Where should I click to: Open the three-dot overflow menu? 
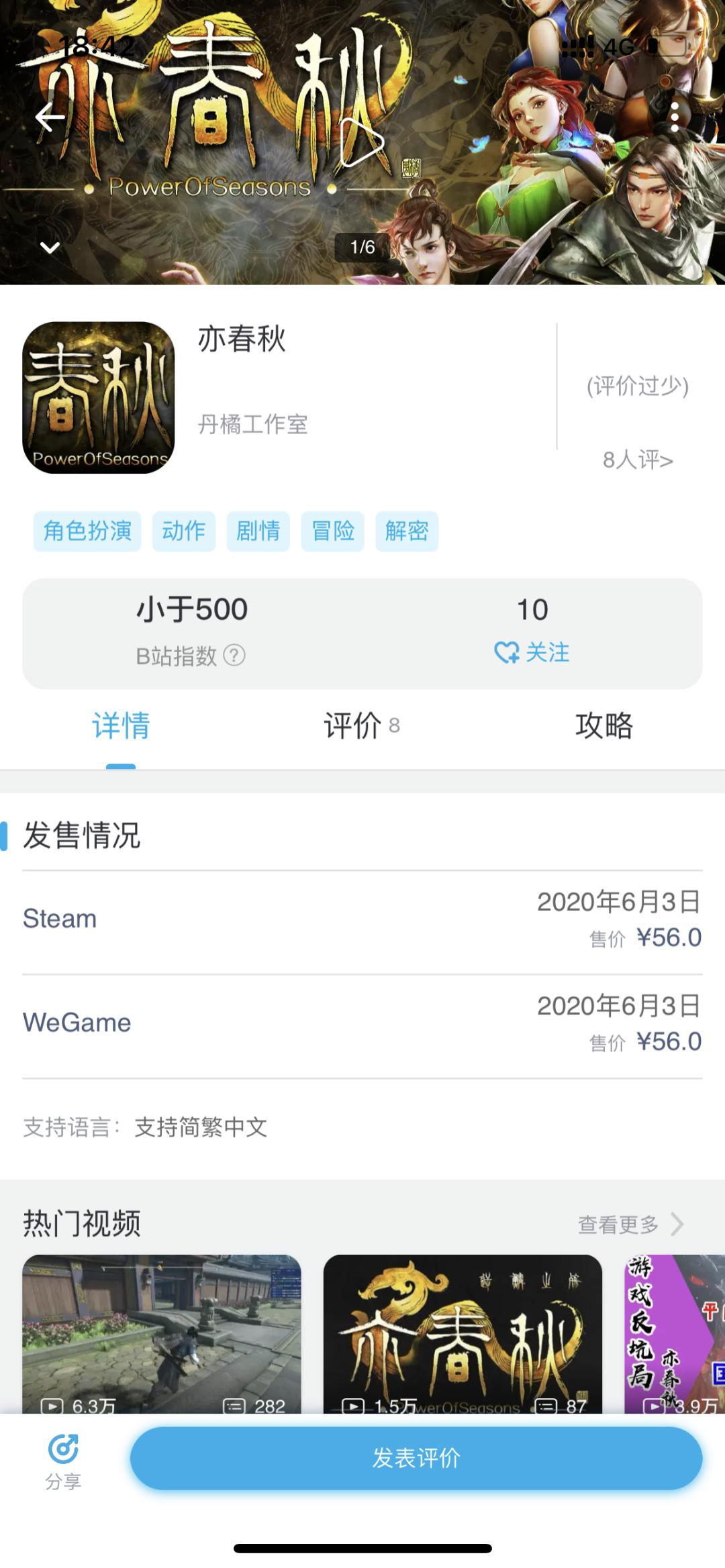coord(675,118)
